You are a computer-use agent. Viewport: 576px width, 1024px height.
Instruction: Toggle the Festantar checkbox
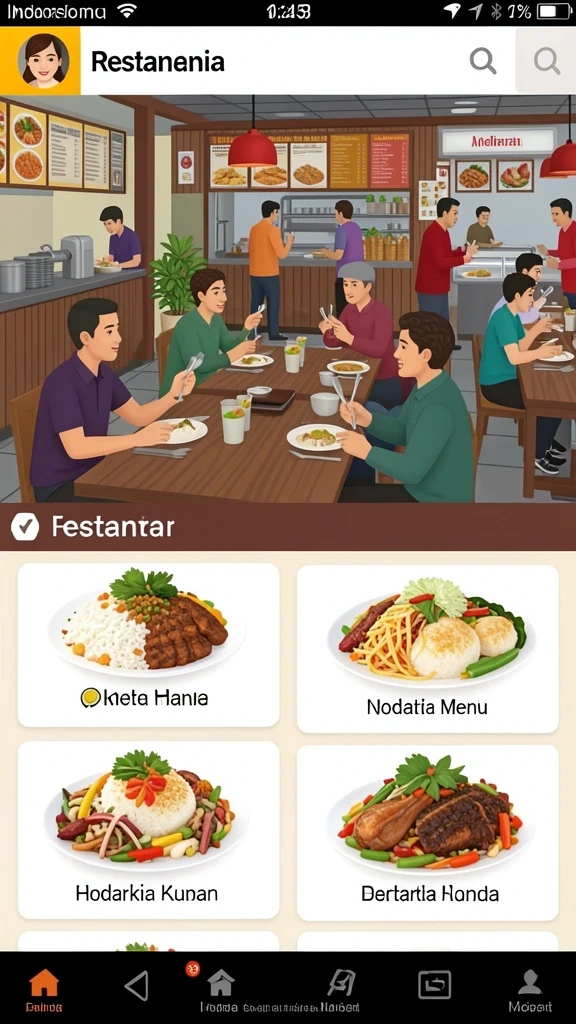click(x=25, y=526)
